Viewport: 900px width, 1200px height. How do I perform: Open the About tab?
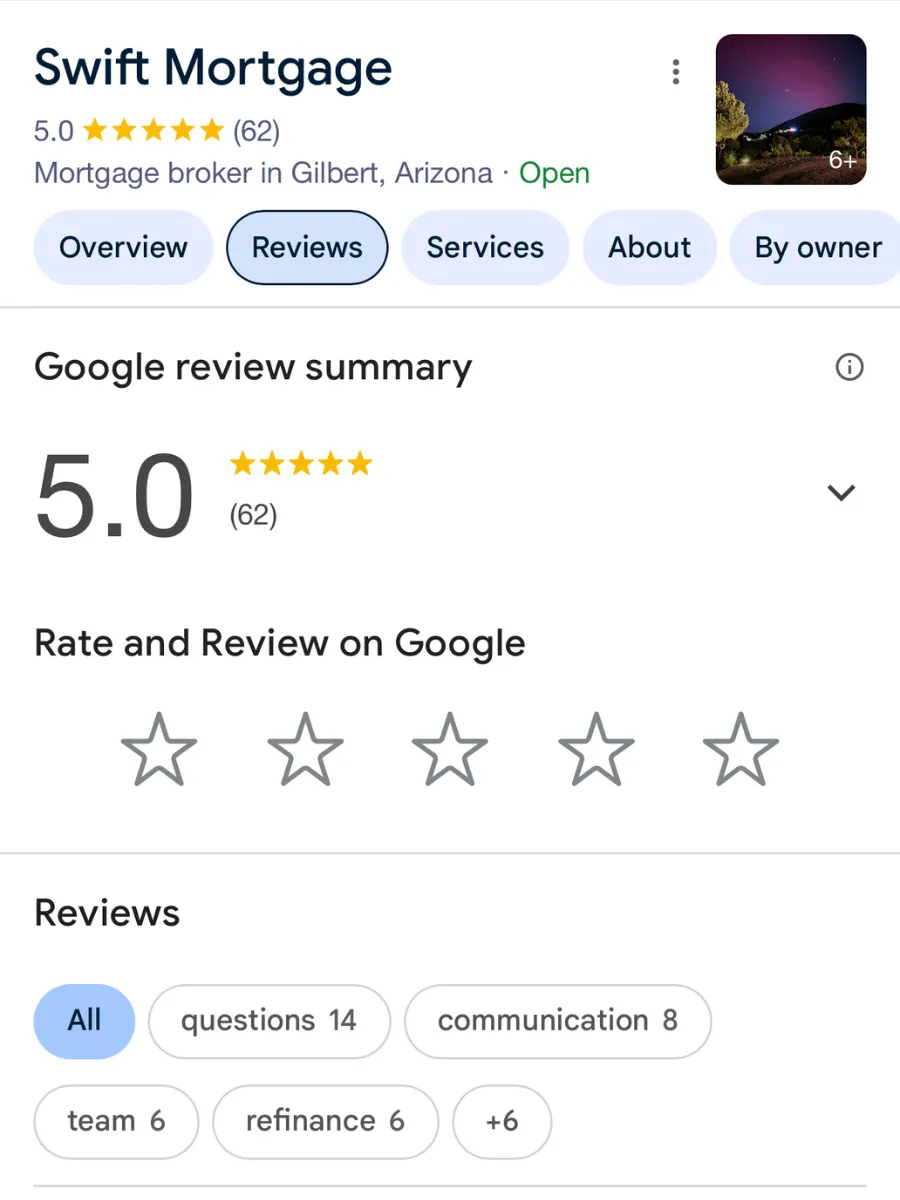[x=650, y=248]
